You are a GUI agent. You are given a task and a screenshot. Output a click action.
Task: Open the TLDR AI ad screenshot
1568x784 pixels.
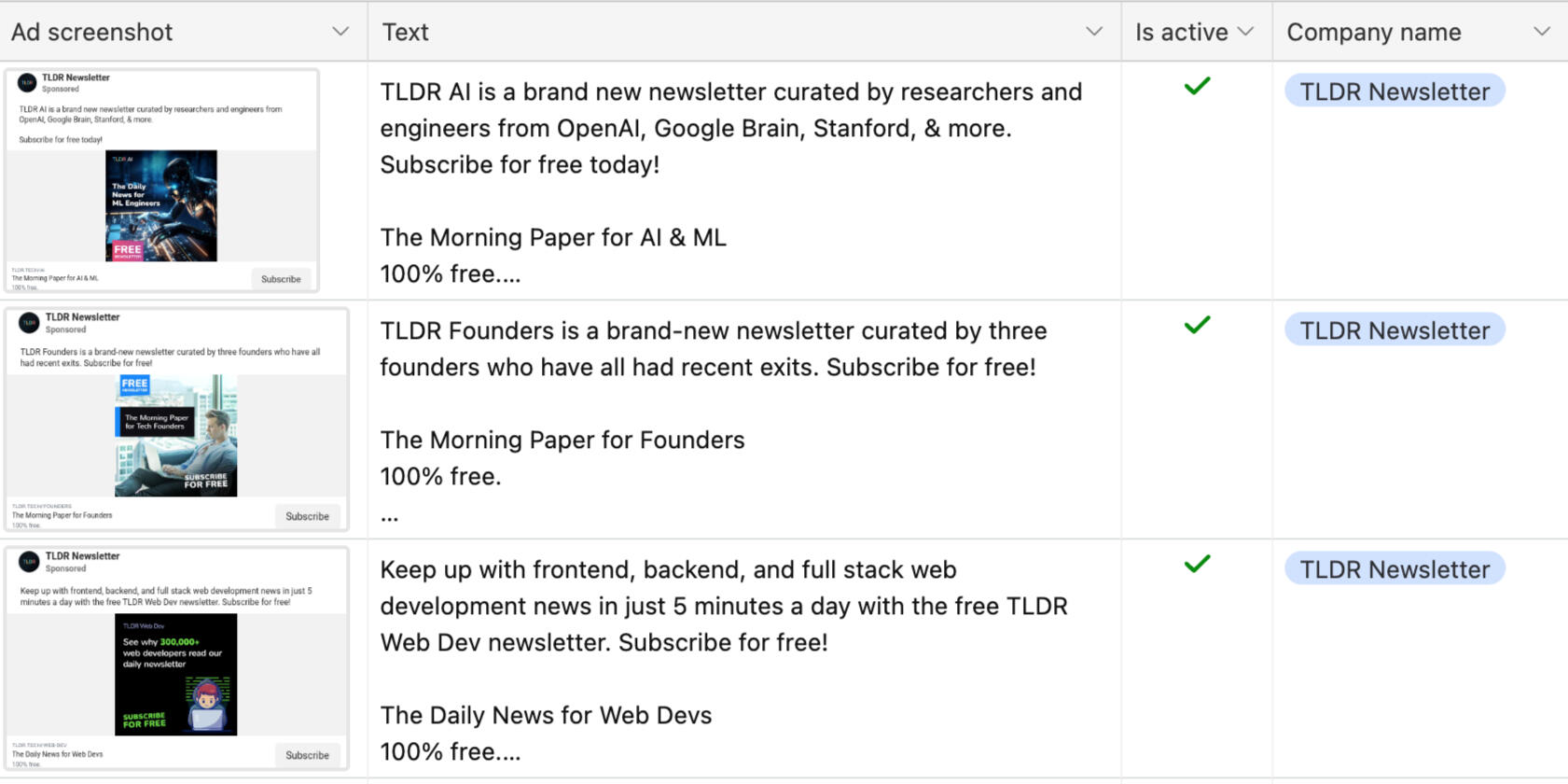click(x=161, y=180)
